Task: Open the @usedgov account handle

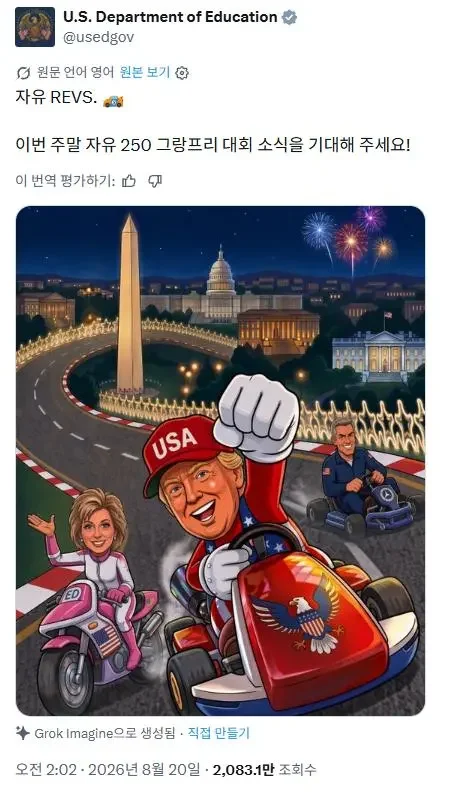Action: coord(98,37)
